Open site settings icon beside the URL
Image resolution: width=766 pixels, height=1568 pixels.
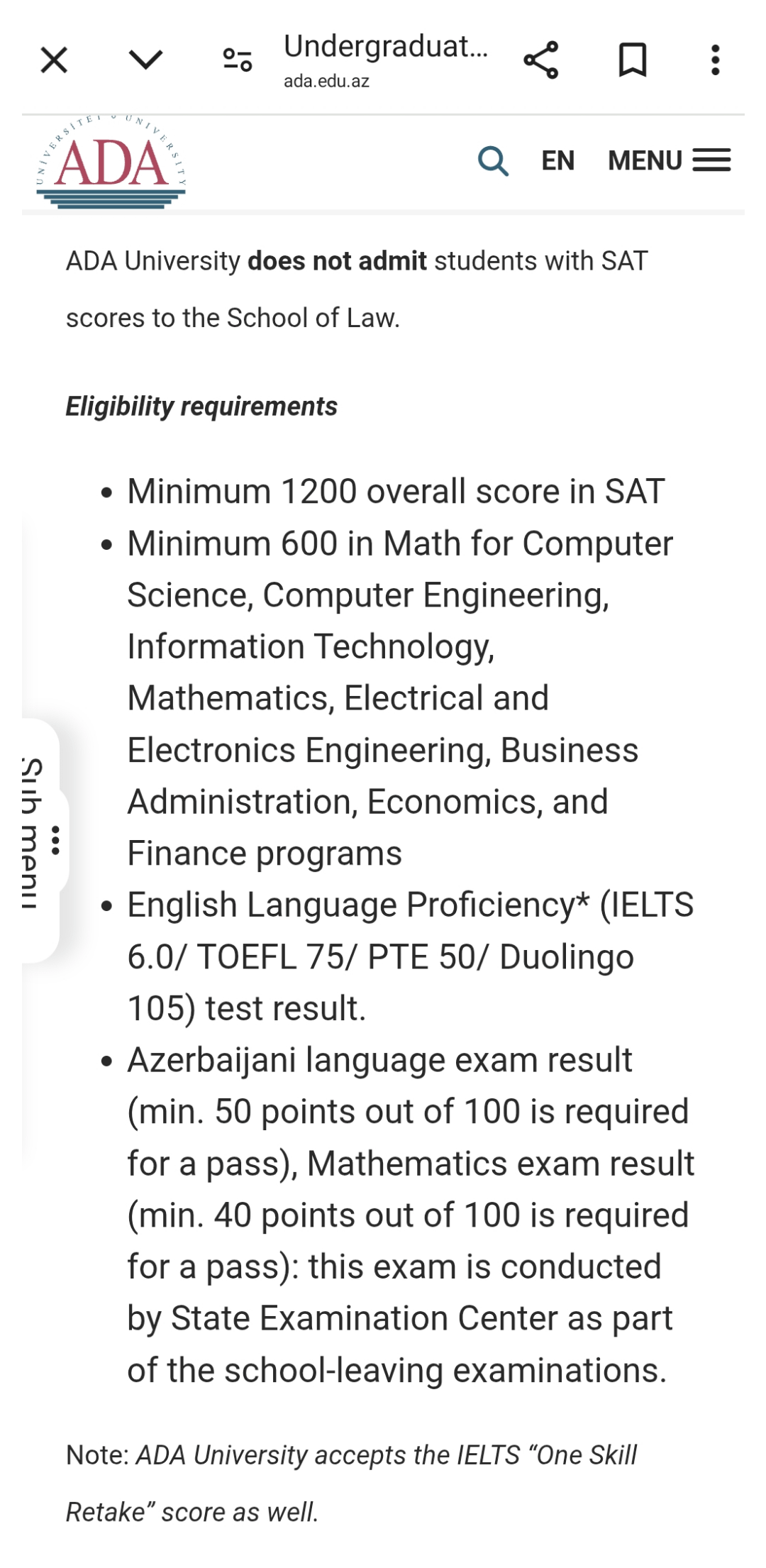click(238, 60)
